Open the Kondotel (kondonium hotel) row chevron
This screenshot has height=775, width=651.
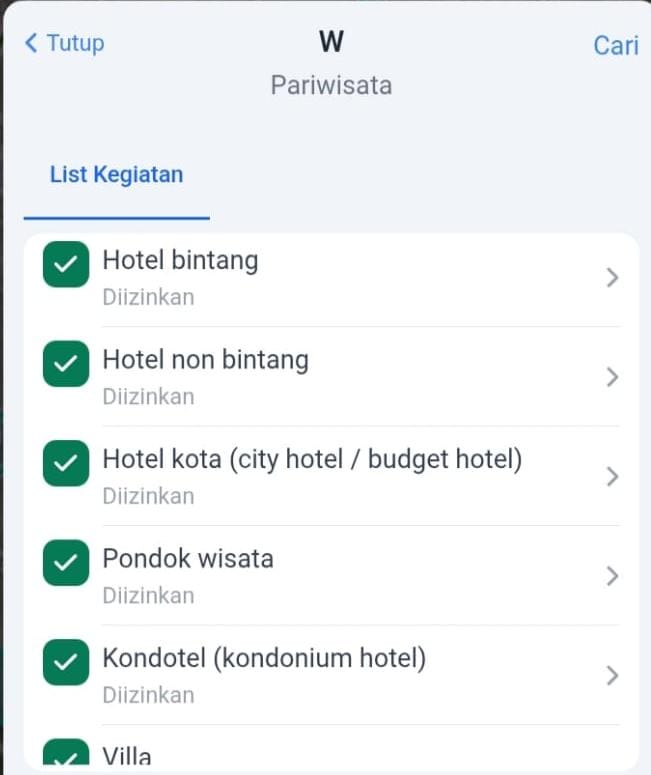pyautogui.click(x=613, y=676)
